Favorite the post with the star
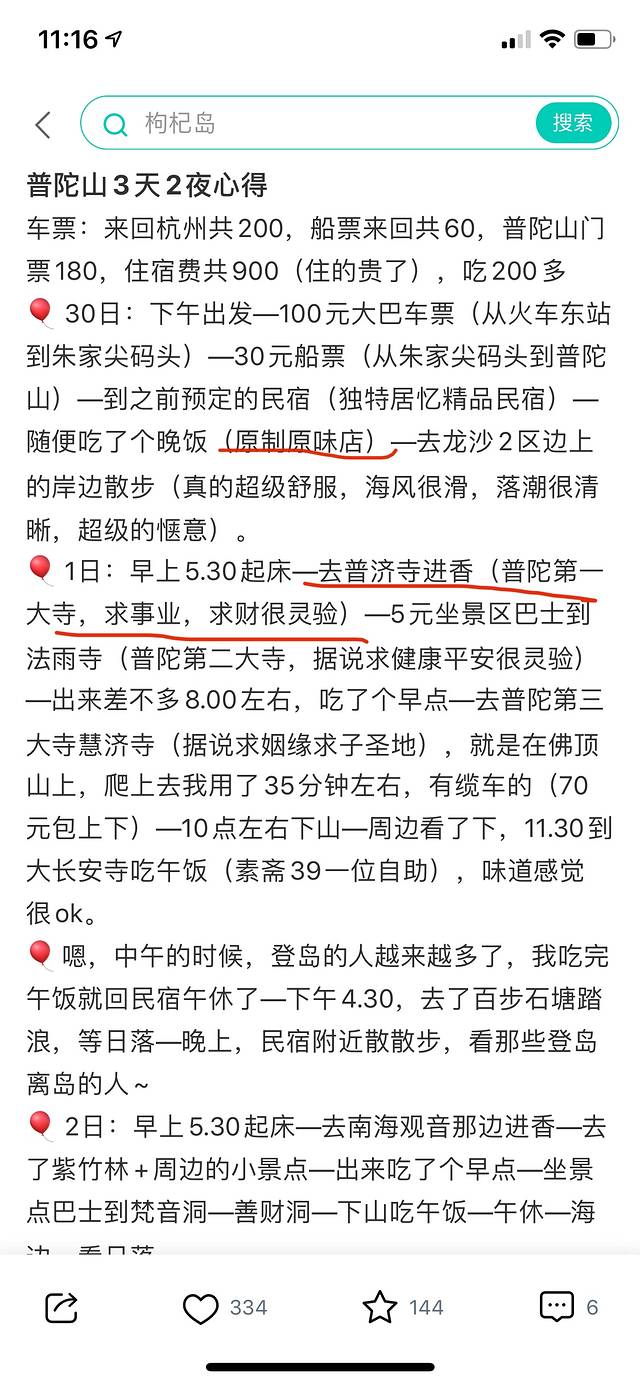640x1385 pixels. pos(380,1307)
